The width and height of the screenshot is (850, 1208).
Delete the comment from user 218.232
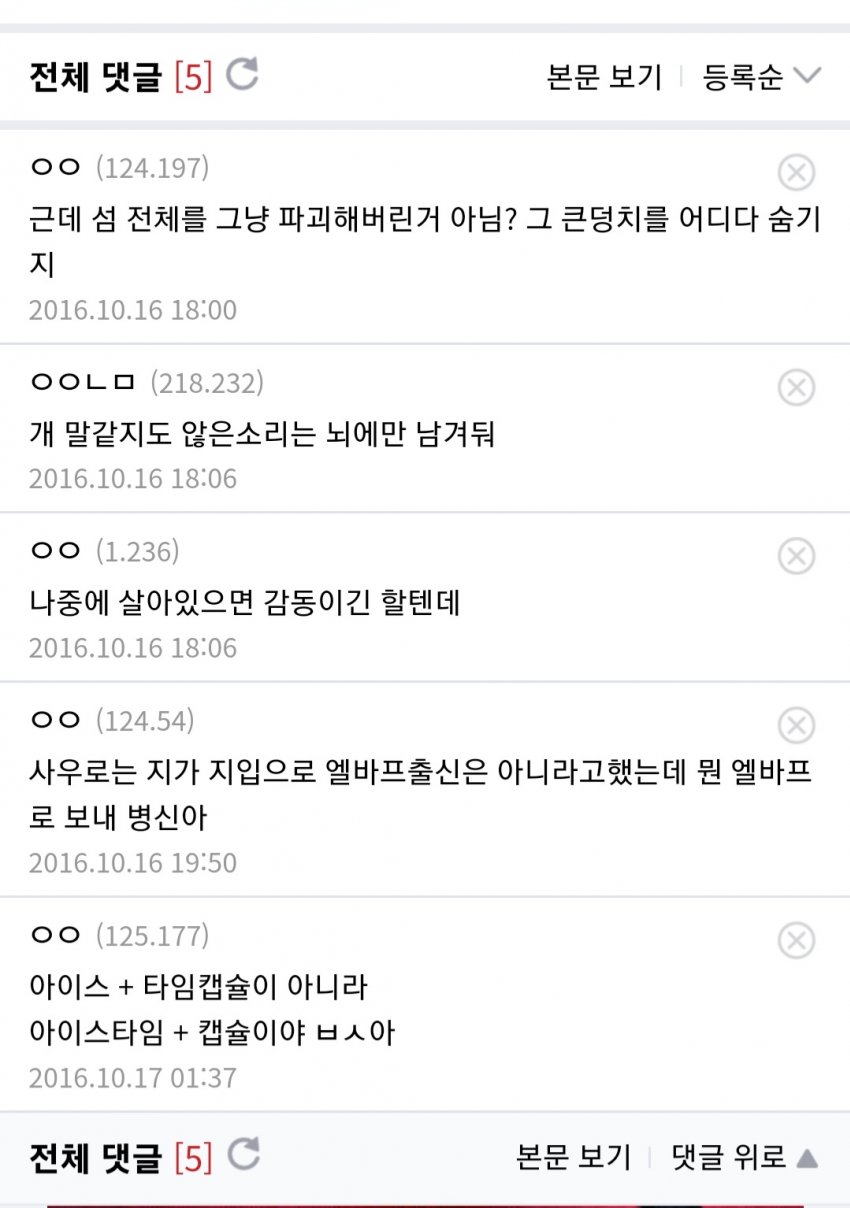pos(796,388)
